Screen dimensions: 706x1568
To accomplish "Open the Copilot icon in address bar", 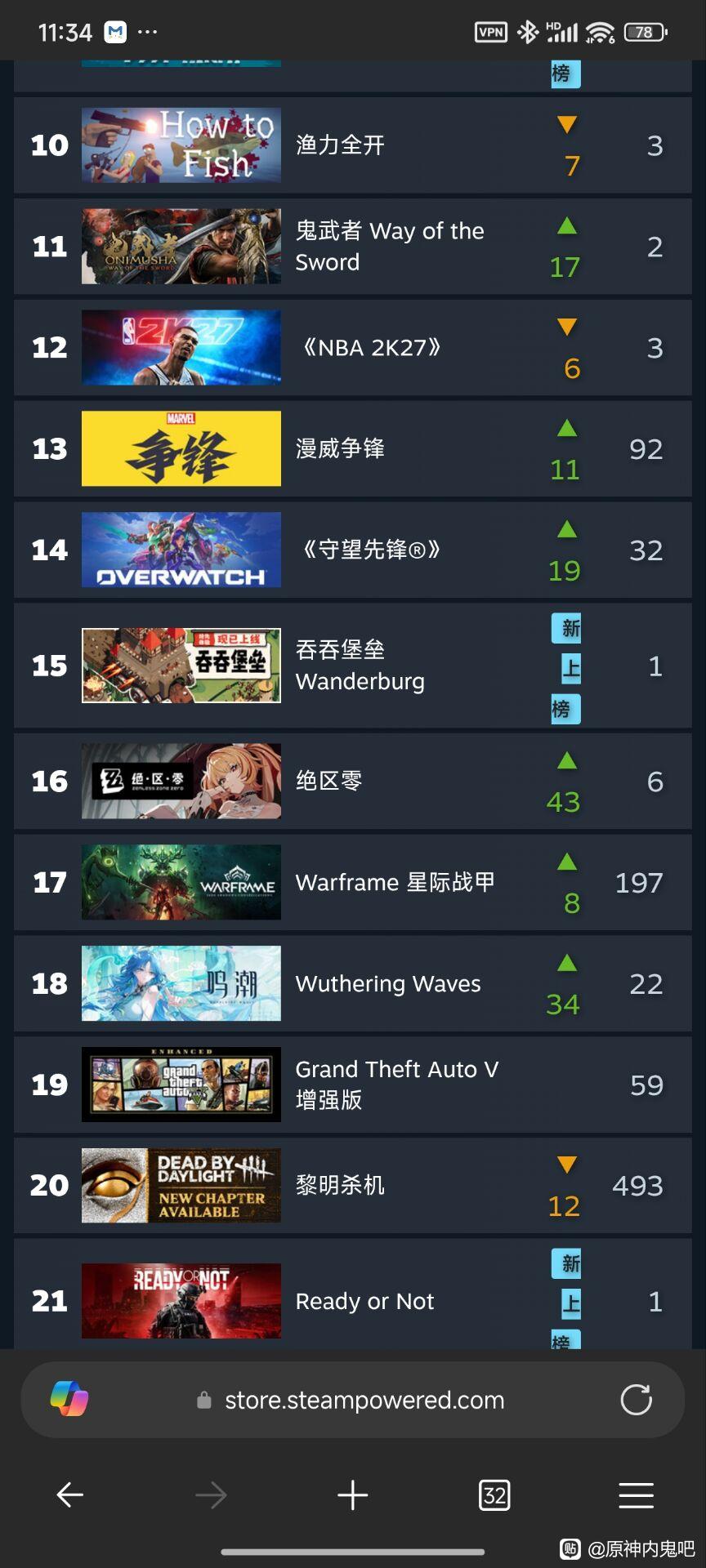I will [69, 1399].
